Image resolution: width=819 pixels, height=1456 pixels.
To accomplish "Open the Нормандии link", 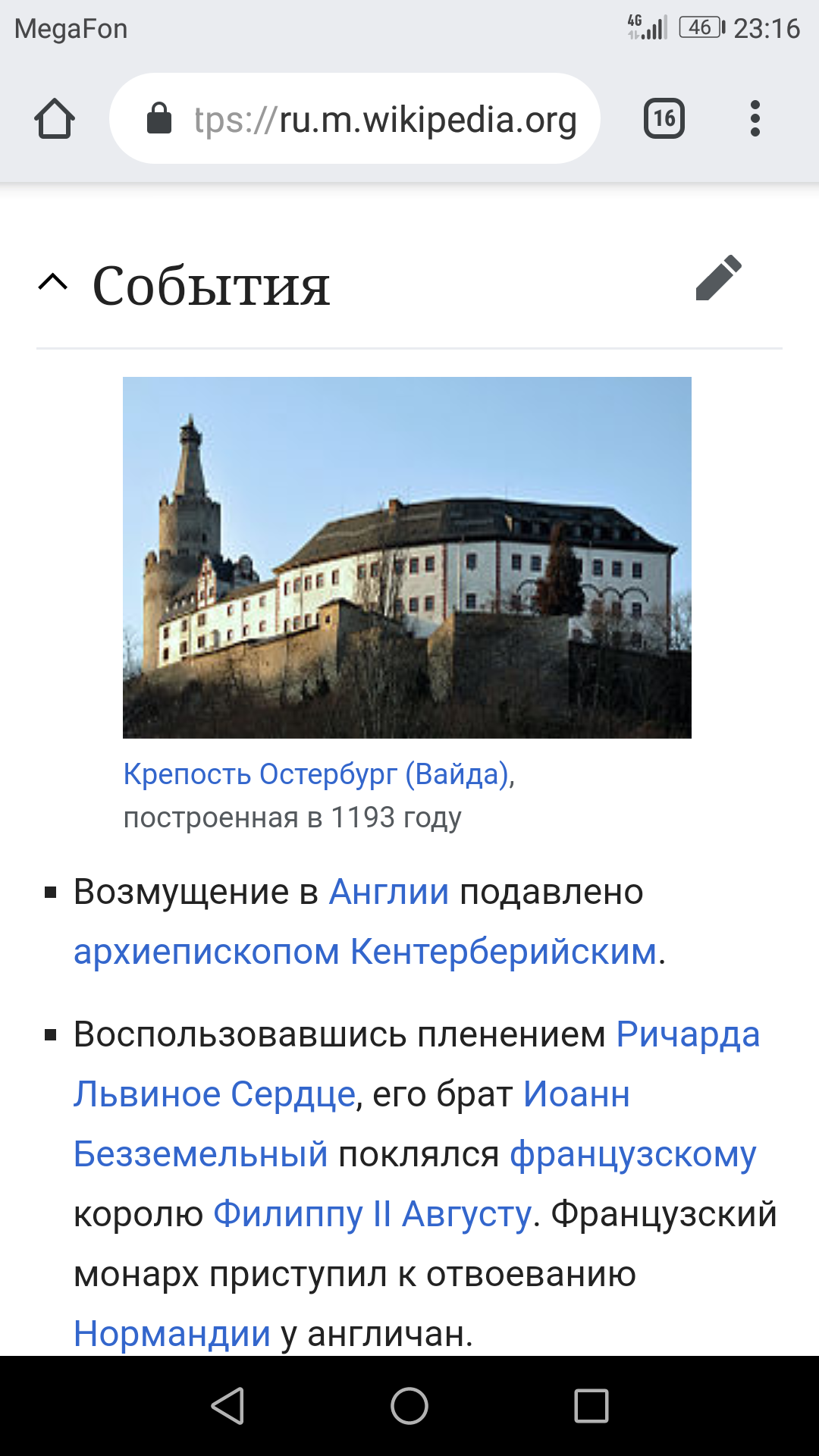I will [172, 1334].
